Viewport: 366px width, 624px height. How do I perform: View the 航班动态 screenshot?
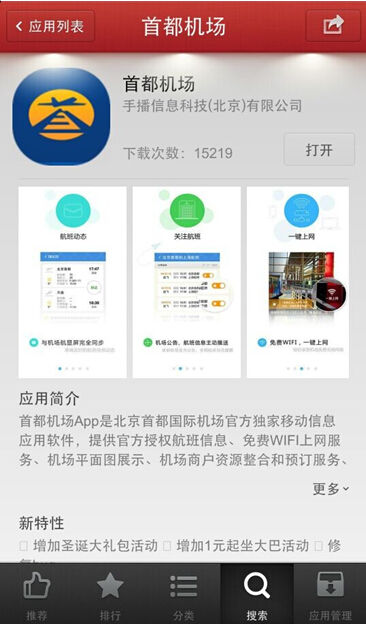72,282
